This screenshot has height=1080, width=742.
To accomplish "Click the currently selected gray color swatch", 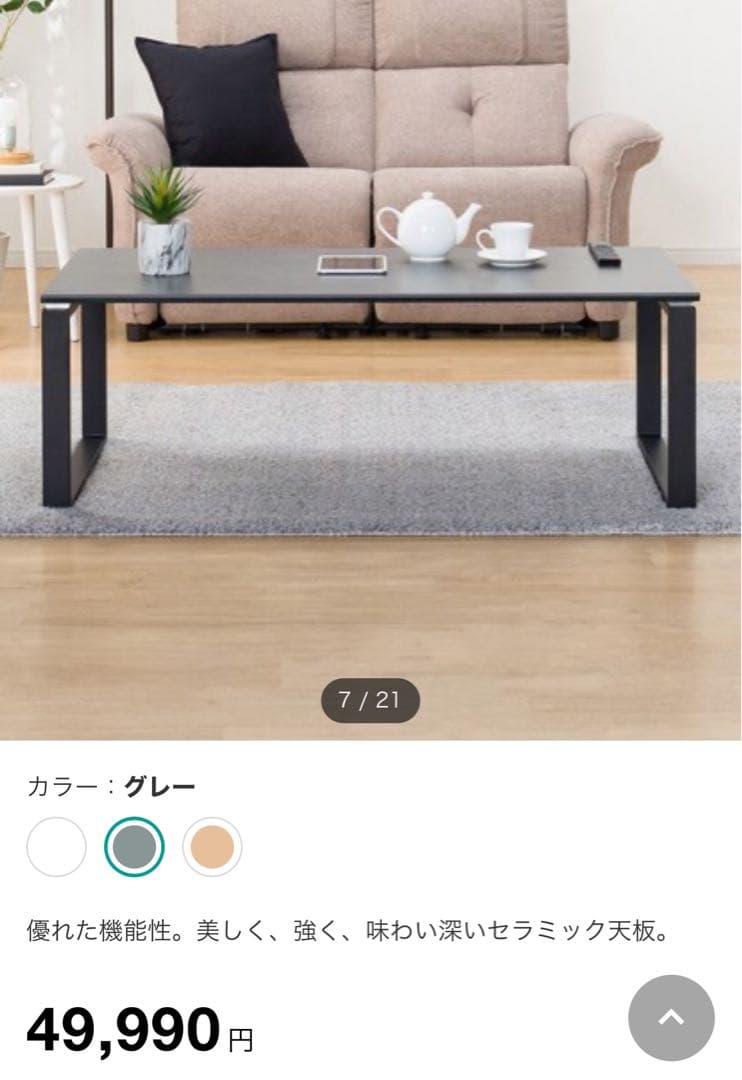I will tap(135, 846).
